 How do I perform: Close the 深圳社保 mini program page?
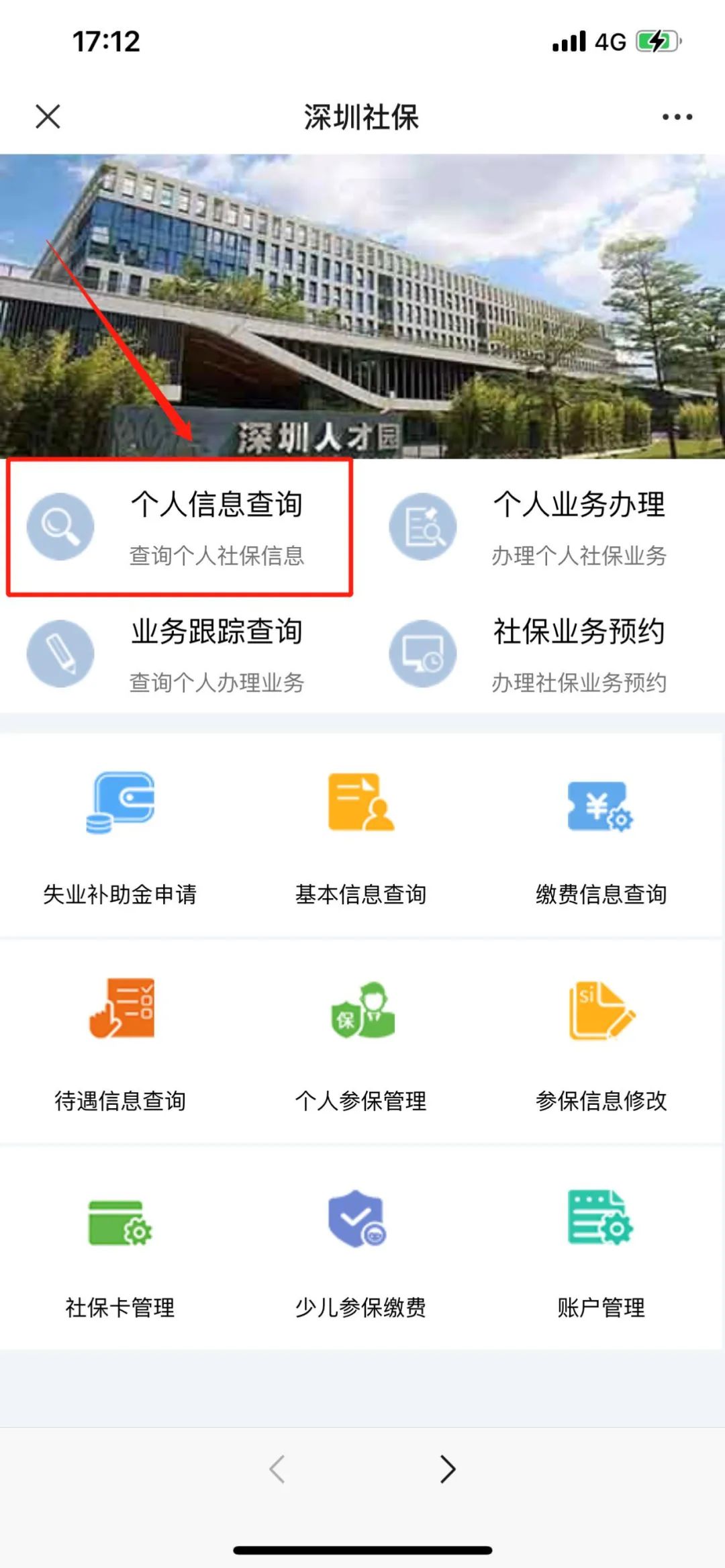[x=48, y=116]
